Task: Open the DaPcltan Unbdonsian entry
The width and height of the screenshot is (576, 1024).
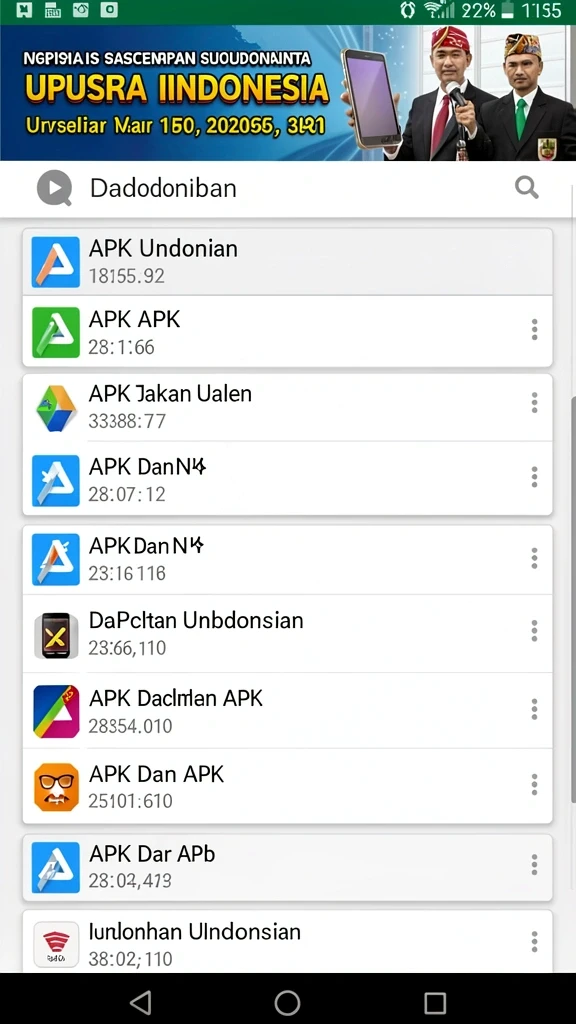Action: 287,633
